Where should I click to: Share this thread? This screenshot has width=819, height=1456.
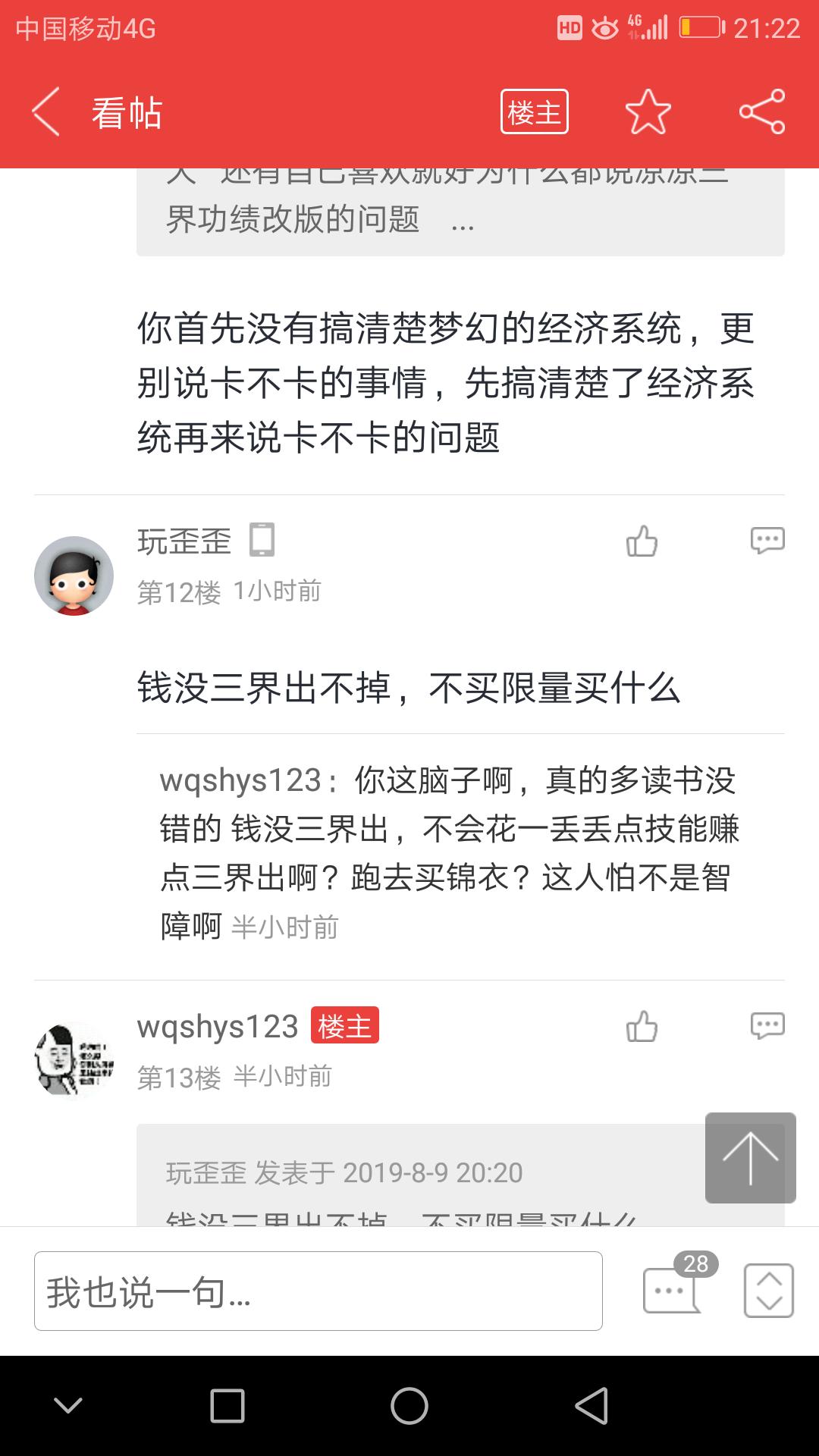(761, 112)
